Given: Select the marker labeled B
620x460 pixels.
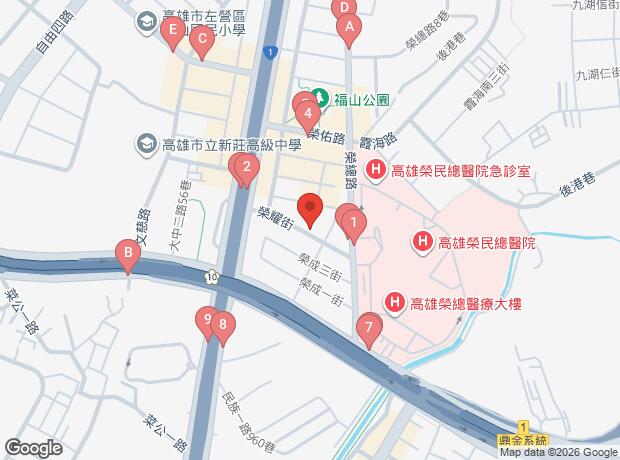Looking at the screenshot, I should point(127,254).
